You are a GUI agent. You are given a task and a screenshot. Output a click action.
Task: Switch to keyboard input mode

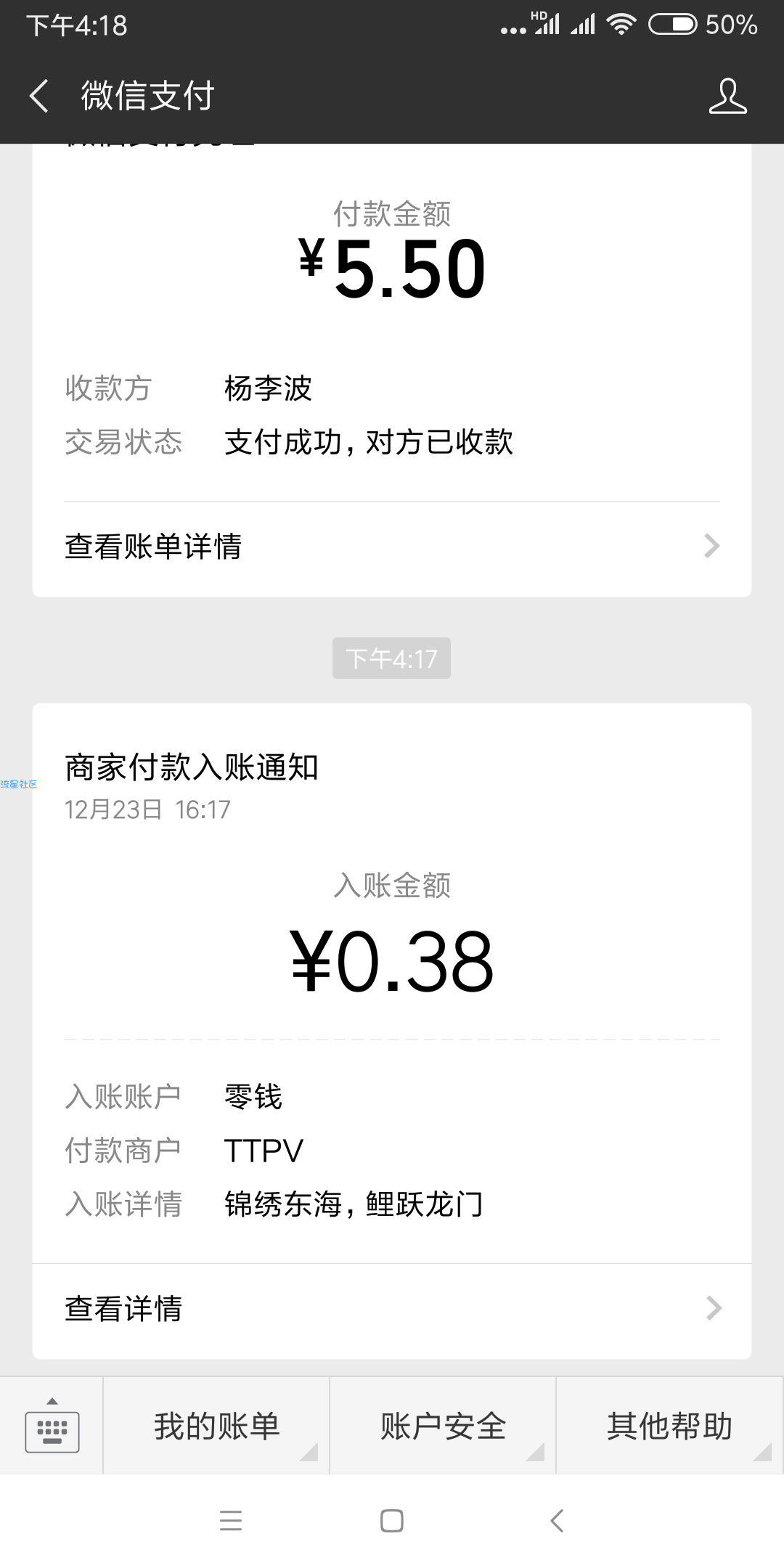(x=52, y=1426)
